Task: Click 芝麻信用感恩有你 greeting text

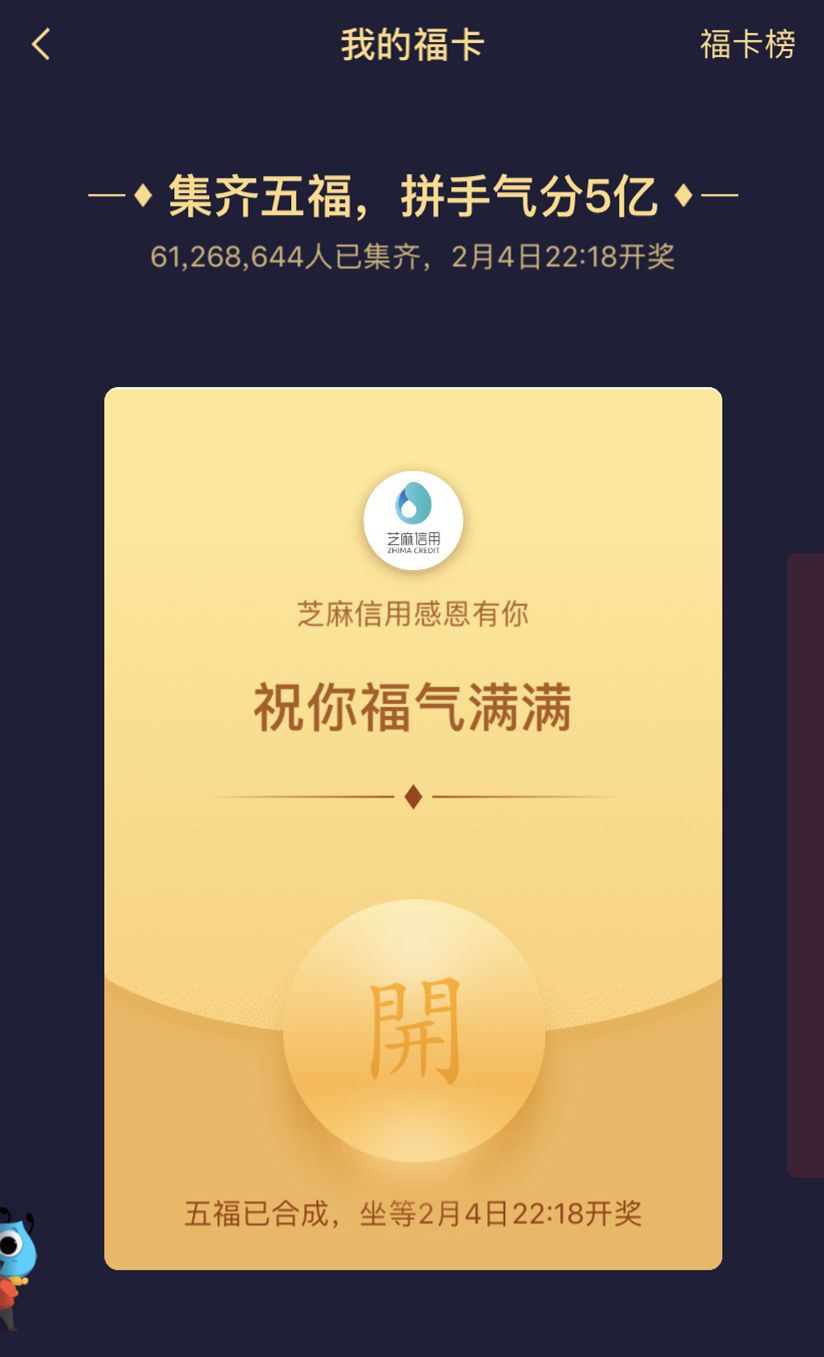Action: pos(412,615)
